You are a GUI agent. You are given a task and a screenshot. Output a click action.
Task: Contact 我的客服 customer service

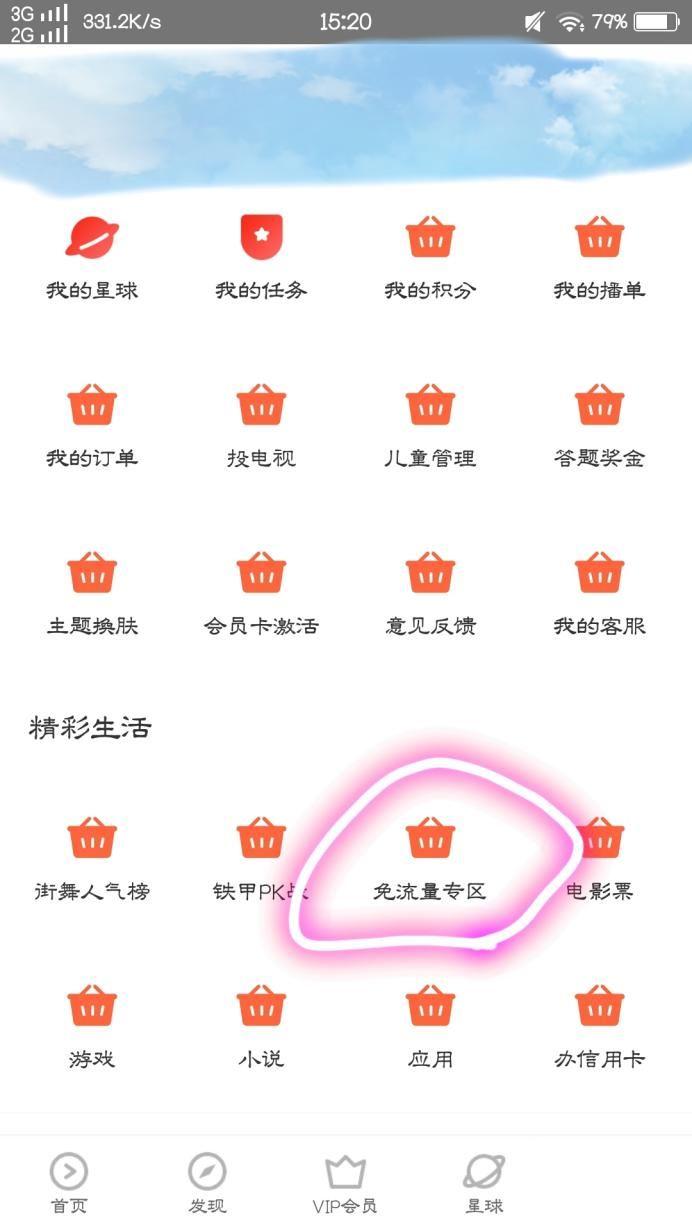(599, 592)
